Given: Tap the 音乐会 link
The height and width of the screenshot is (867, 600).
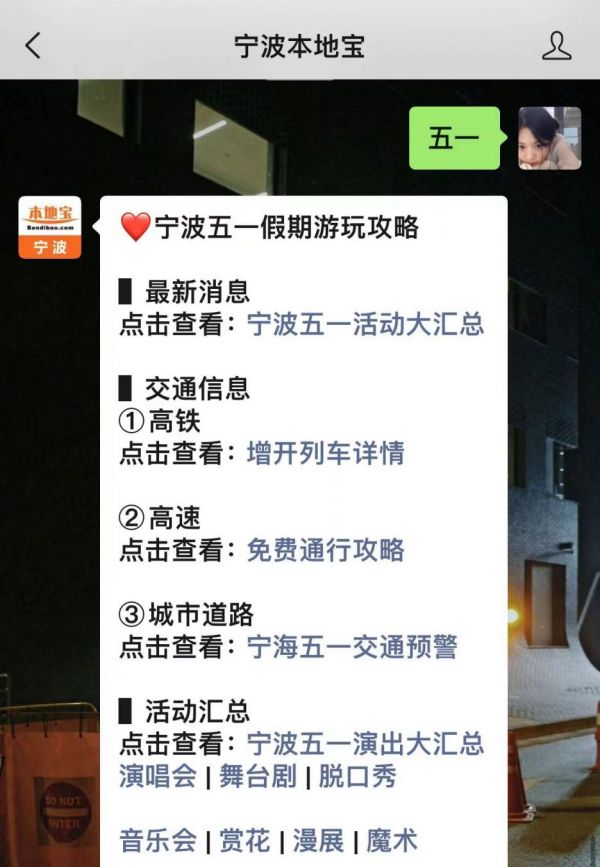Looking at the screenshot, I should [158, 839].
